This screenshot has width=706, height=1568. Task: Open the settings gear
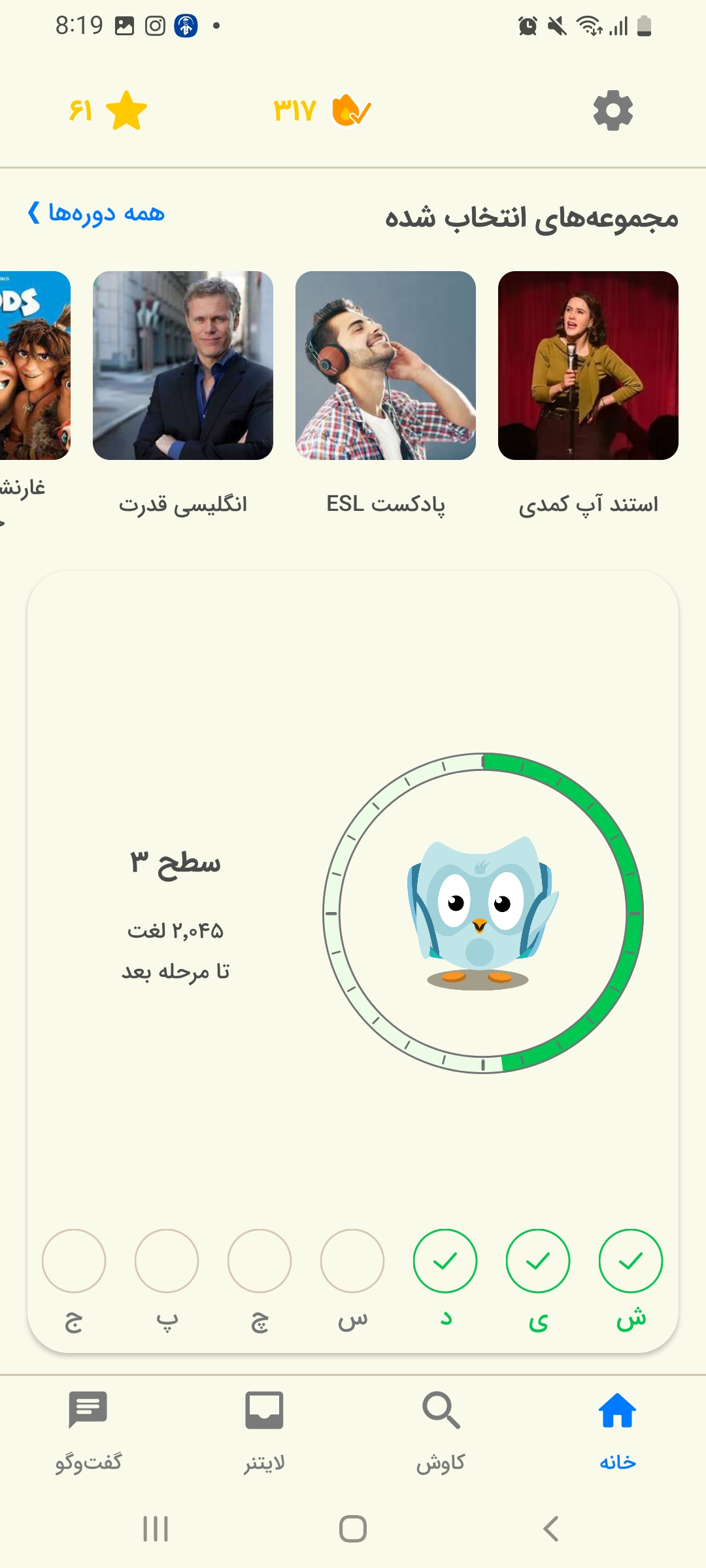pyautogui.click(x=613, y=111)
